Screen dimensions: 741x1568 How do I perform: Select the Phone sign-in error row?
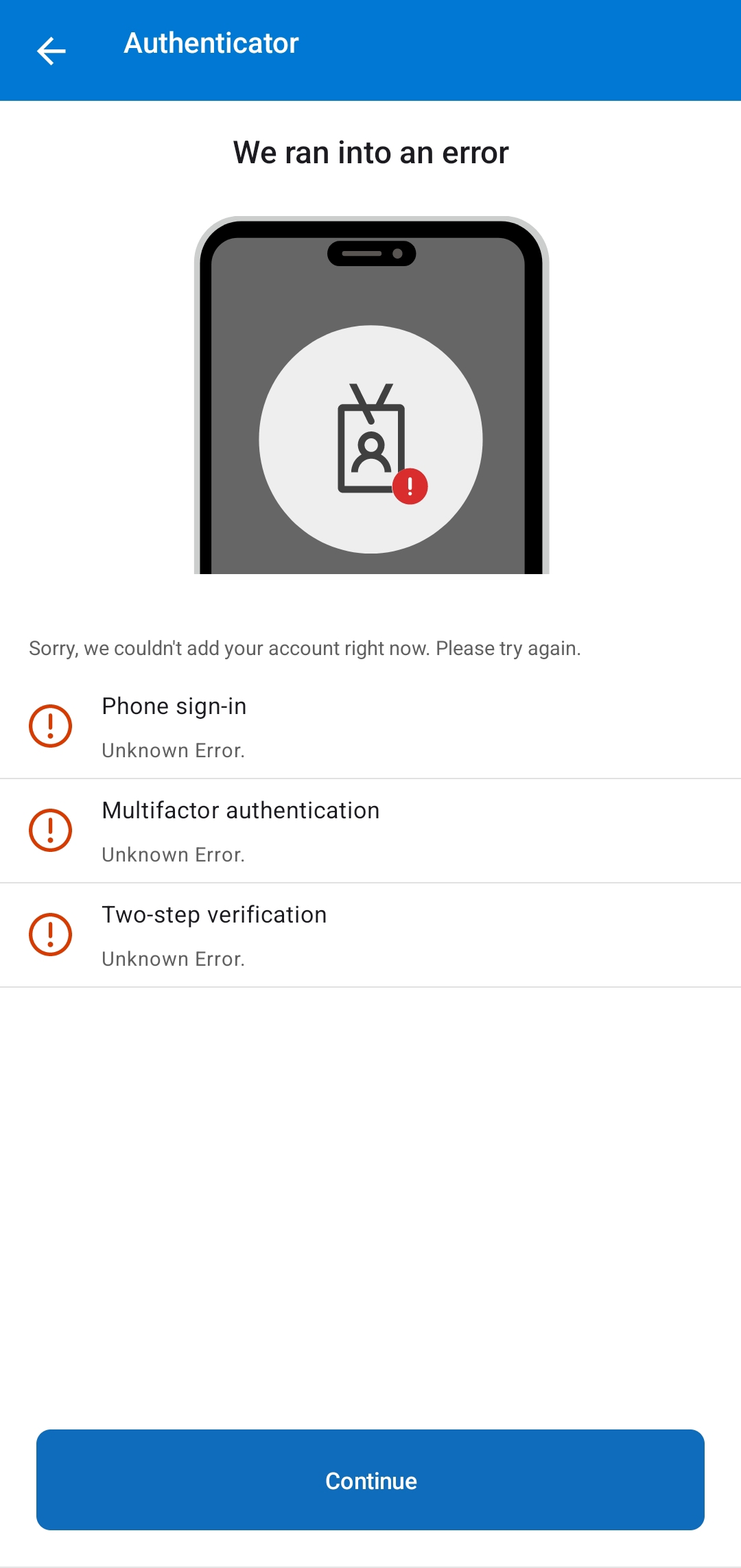[x=370, y=726]
